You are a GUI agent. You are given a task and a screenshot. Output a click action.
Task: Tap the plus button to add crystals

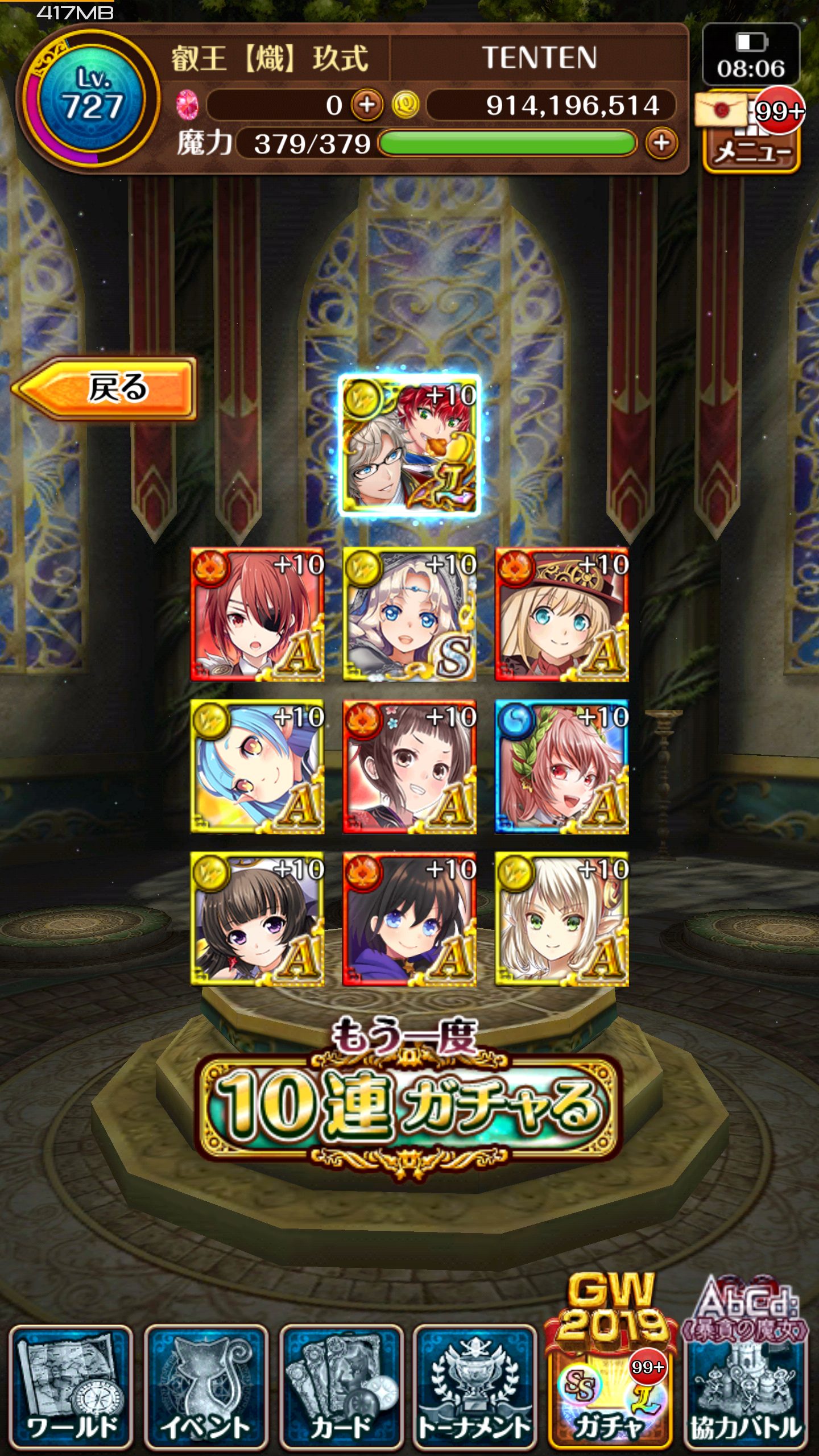pyautogui.click(x=367, y=105)
